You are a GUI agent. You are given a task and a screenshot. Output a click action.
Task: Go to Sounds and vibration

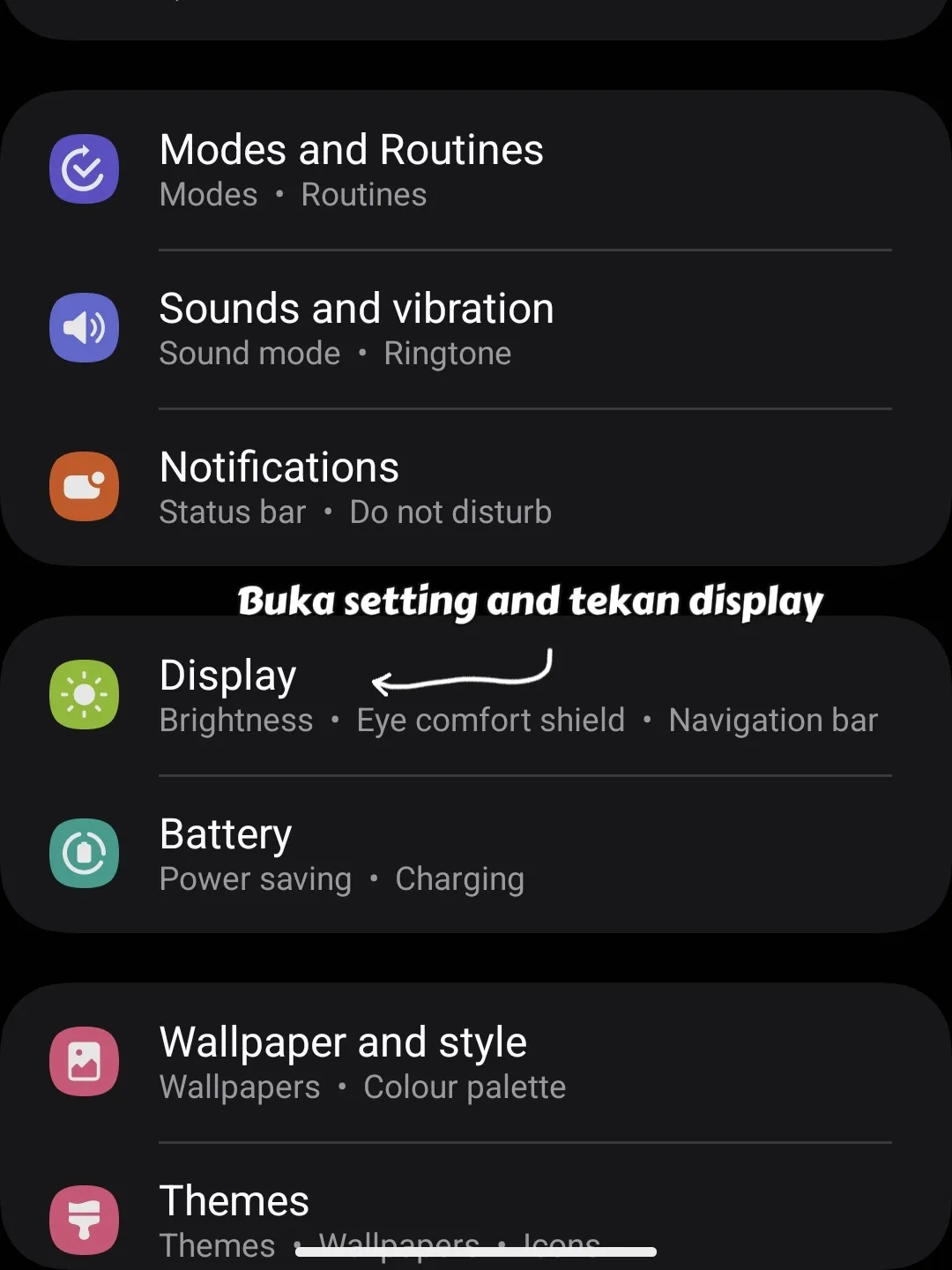tap(356, 328)
